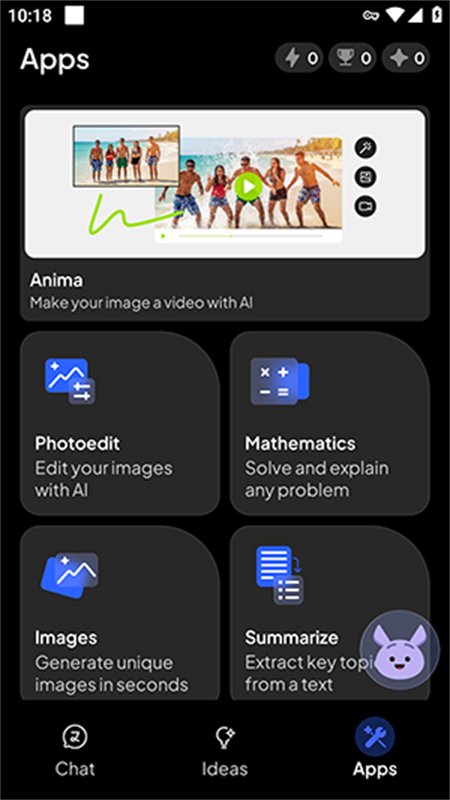Launch the Mathematics solver
Viewport: 450px width, 800px height.
pyautogui.click(x=330, y=423)
